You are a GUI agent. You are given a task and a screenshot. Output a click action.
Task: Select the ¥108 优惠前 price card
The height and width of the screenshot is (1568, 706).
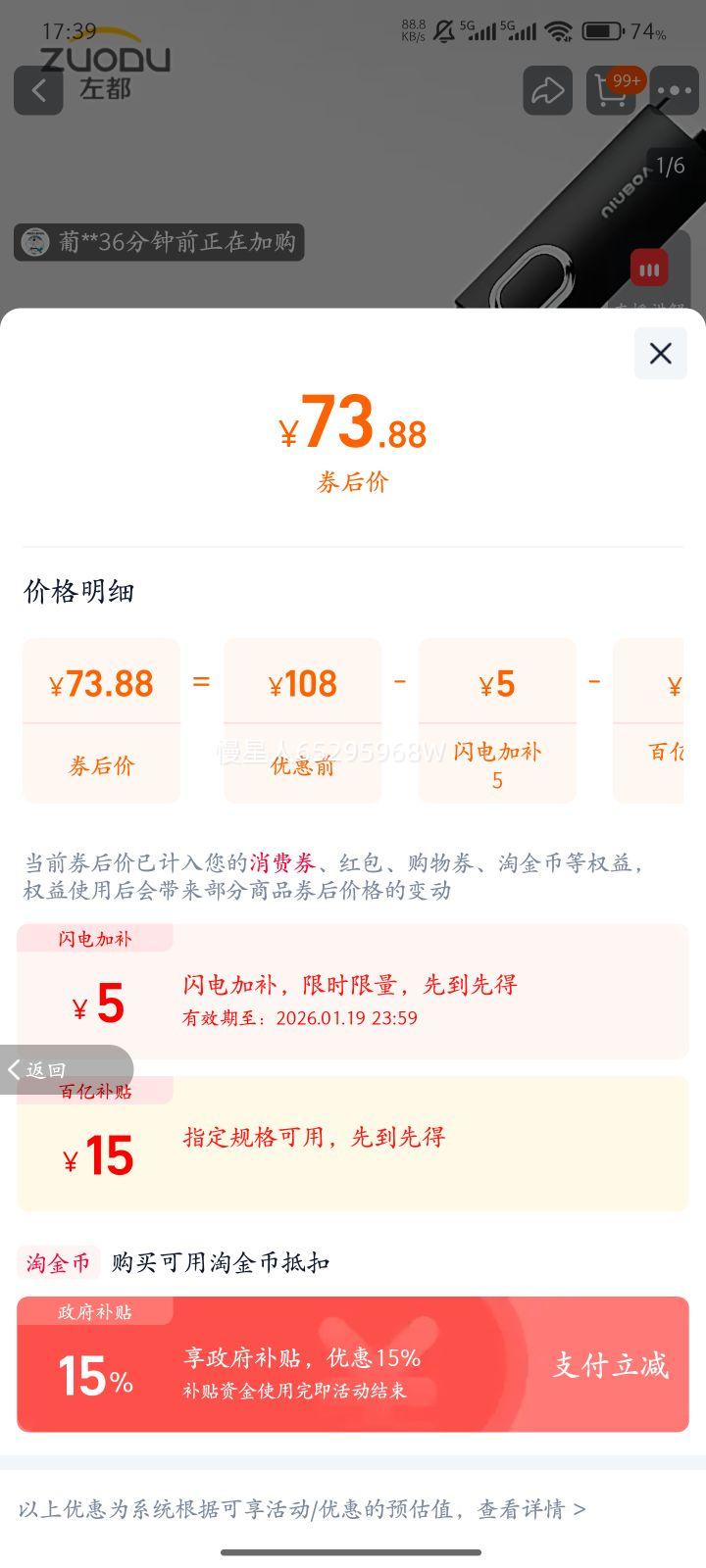tap(302, 720)
